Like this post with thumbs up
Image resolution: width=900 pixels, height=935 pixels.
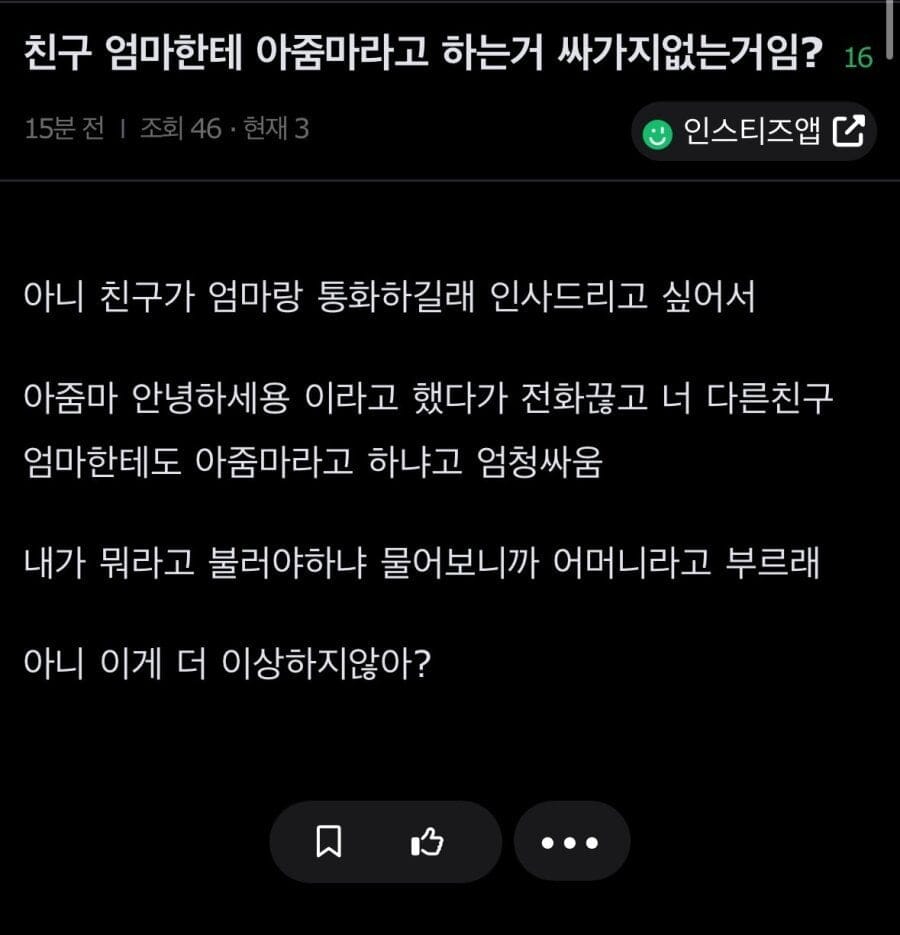pos(427,842)
